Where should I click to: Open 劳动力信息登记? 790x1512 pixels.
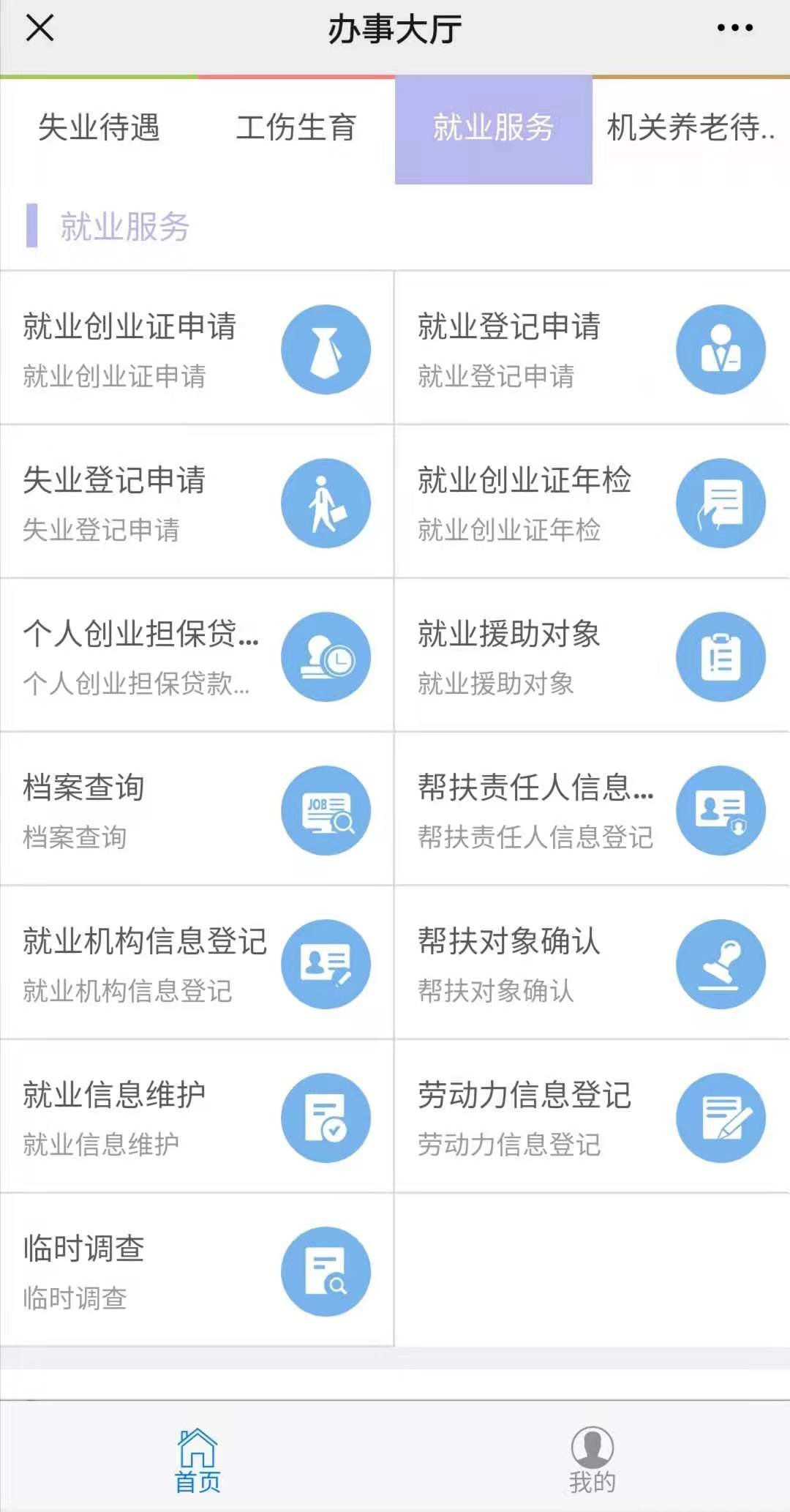pos(591,1118)
